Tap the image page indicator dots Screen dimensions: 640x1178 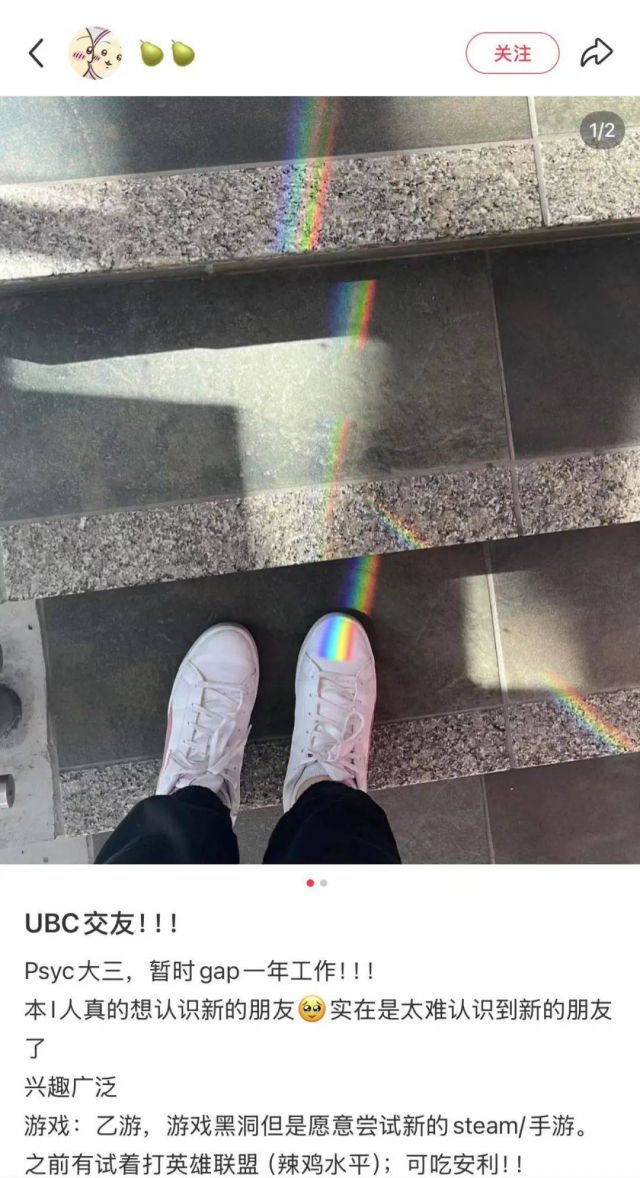pyautogui.click(x=316, y=883)
